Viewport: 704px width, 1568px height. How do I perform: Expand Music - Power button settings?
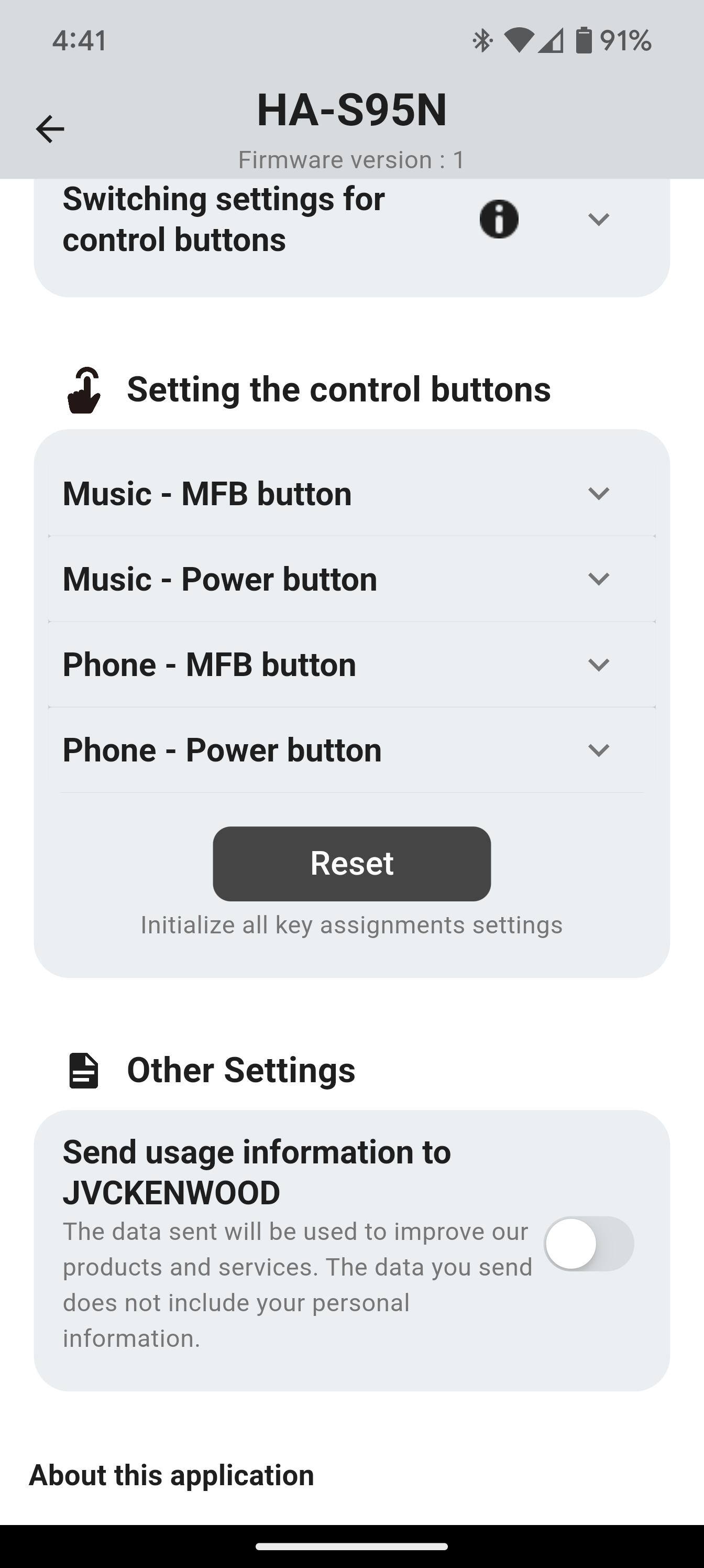click(x=599, y=579)
